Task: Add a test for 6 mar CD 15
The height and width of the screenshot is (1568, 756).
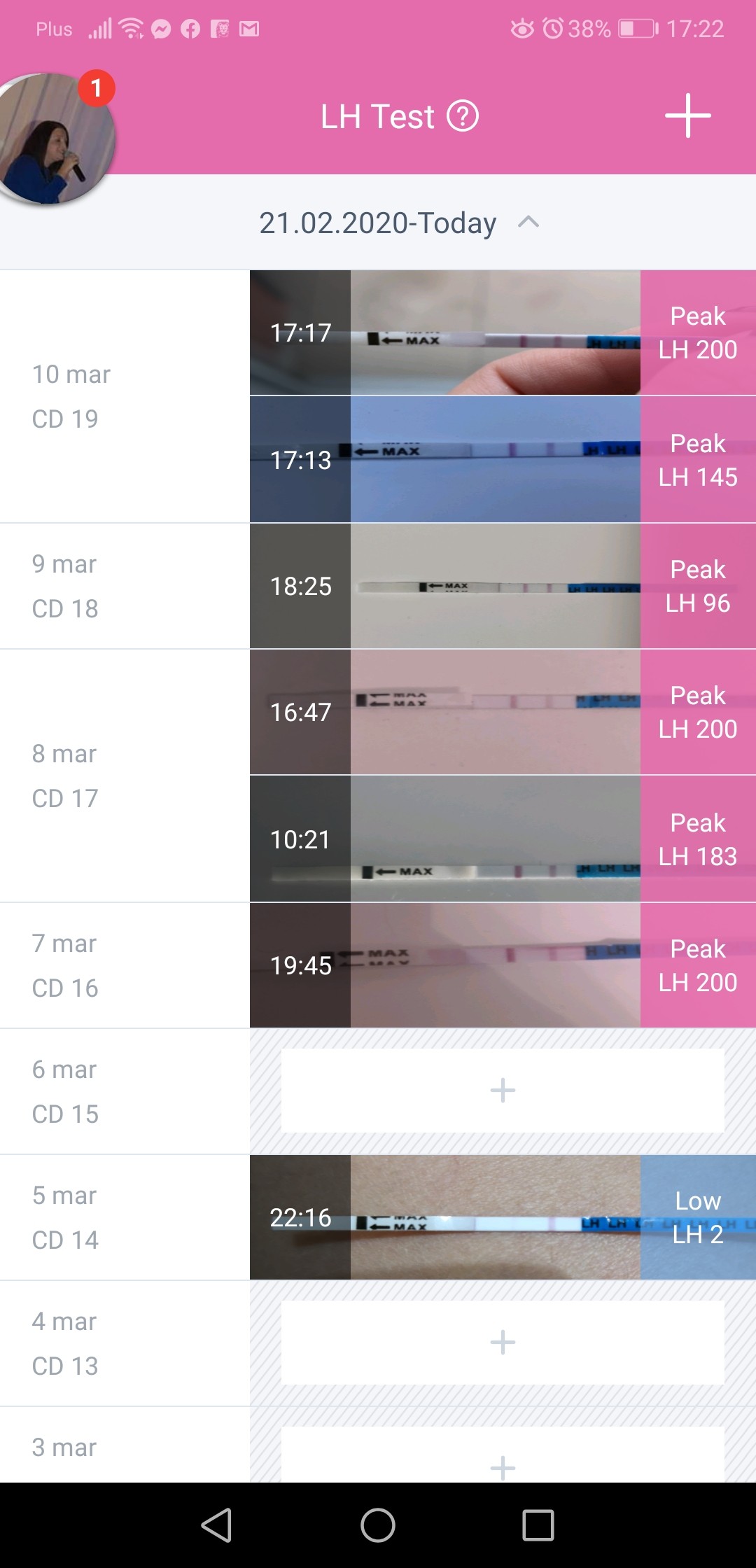Action: click(x=503, y=1091)
